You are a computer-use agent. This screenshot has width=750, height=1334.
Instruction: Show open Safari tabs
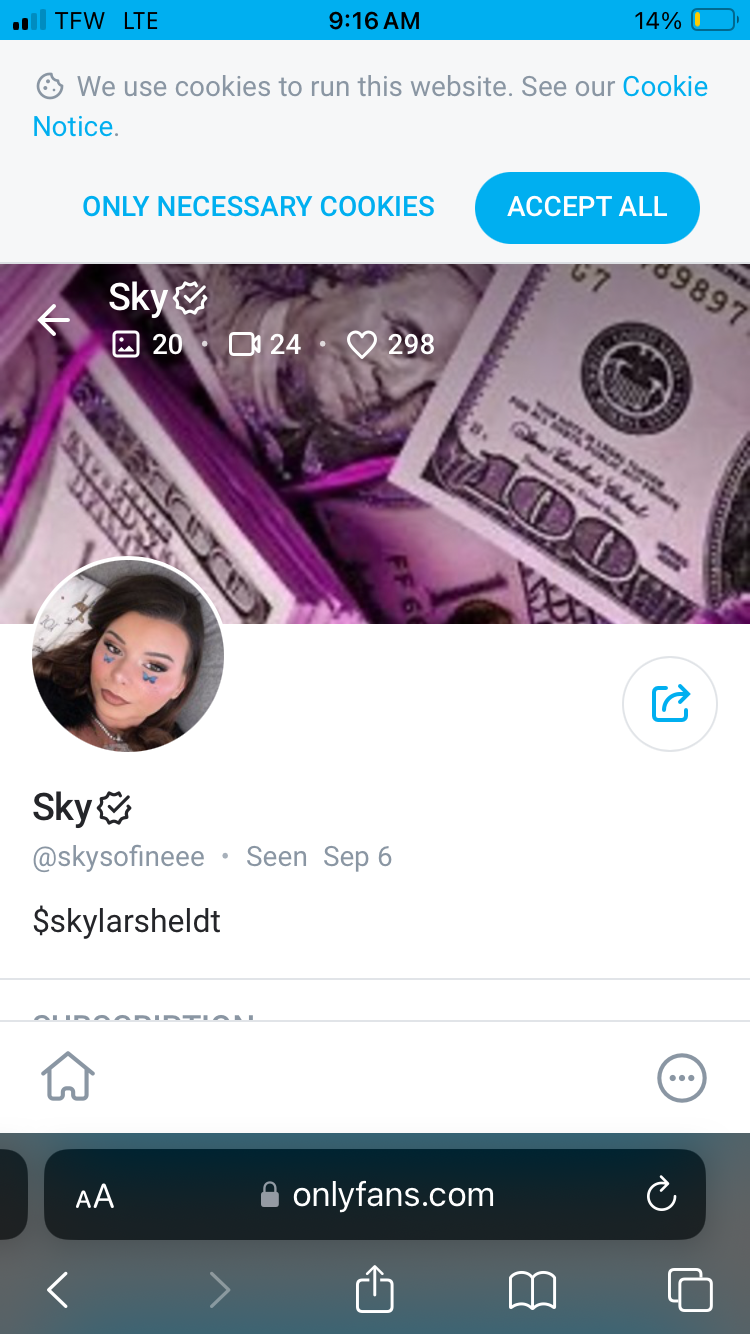click(x=690, y=1290)
